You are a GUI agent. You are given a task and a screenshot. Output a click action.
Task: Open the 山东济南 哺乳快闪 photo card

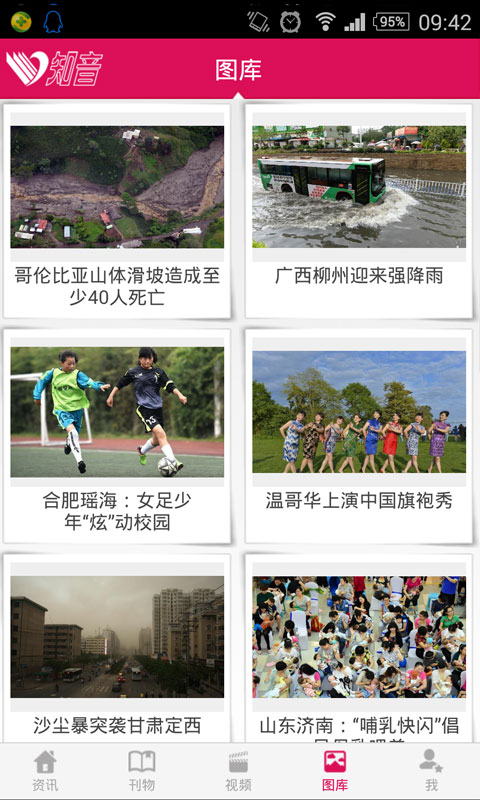click(x=359, y=648)
